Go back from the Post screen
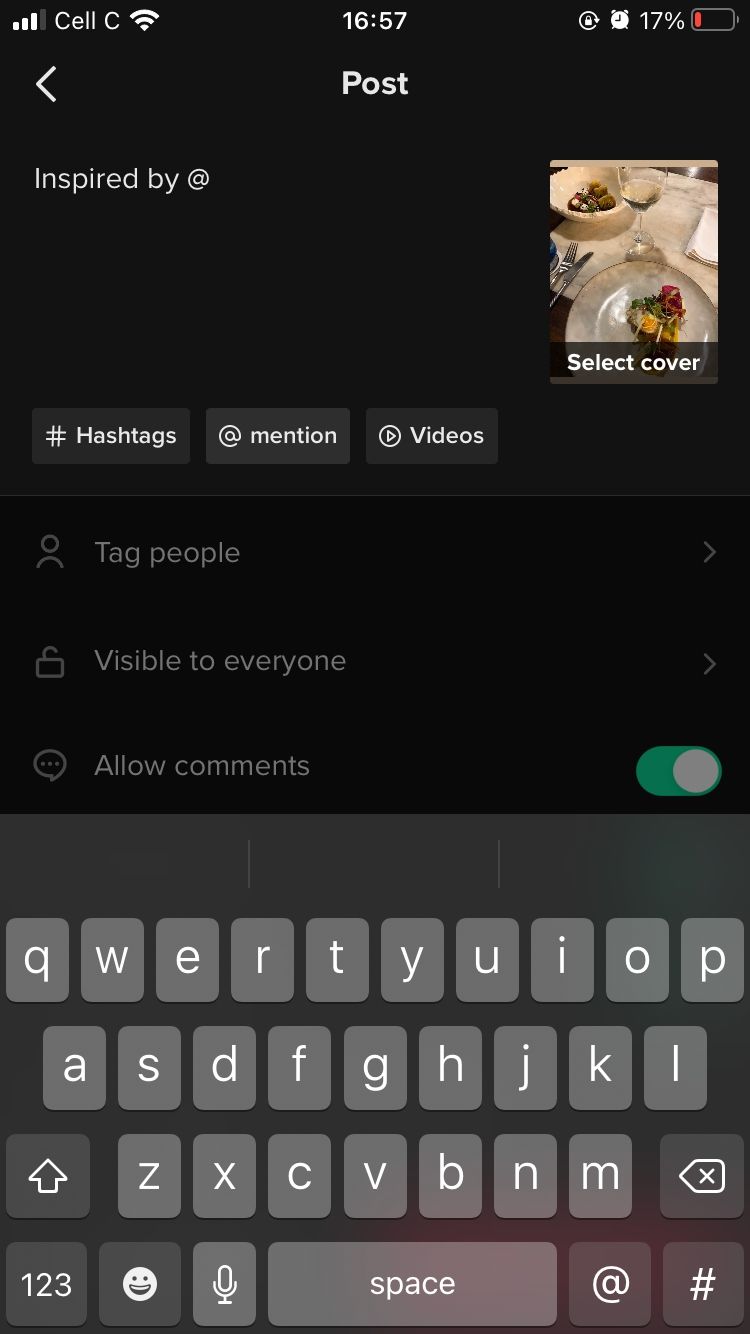This screenshot has width=750, height=1334. pos(46,84)
